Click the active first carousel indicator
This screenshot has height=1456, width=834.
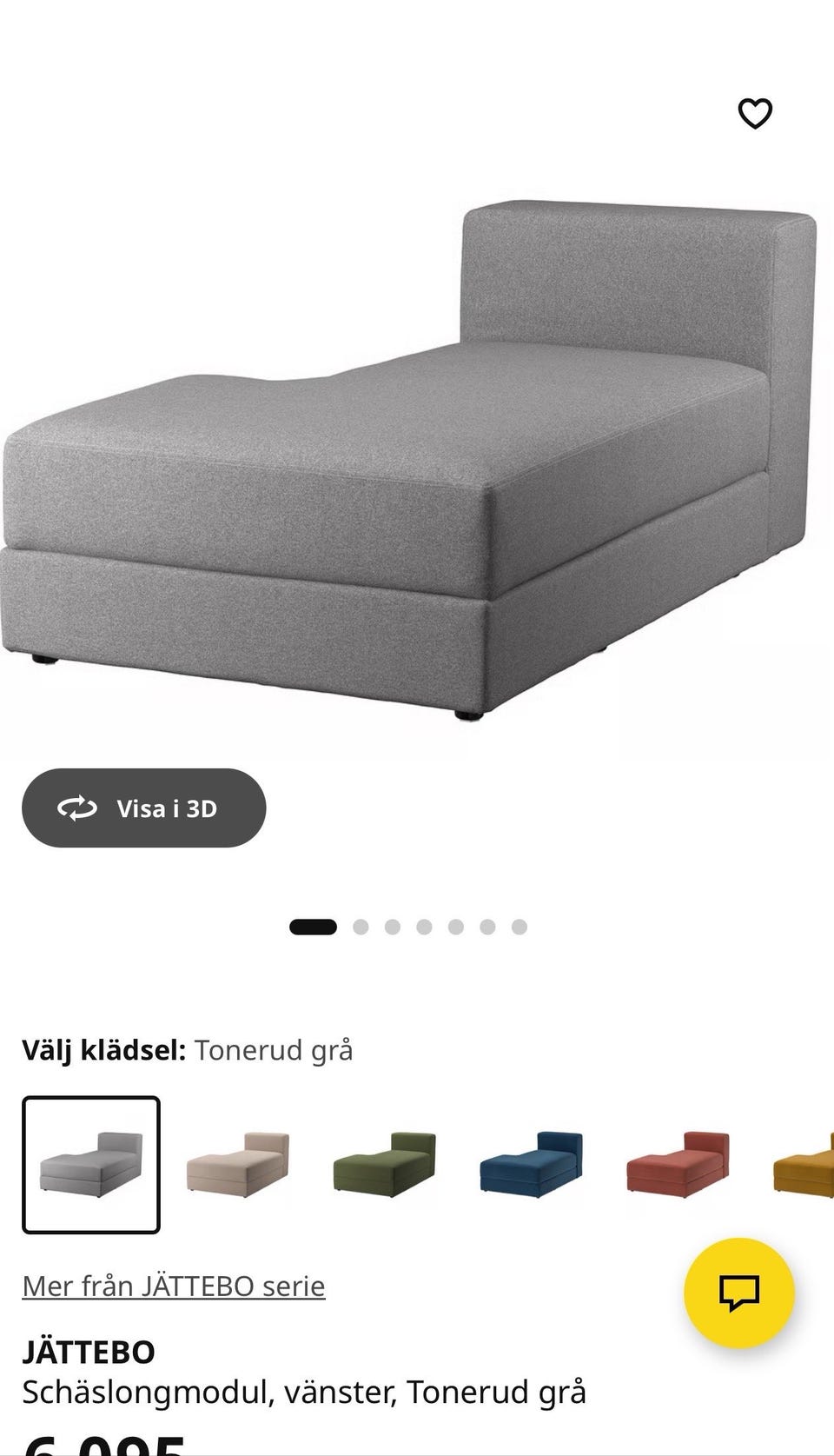[x=313, y=927]
